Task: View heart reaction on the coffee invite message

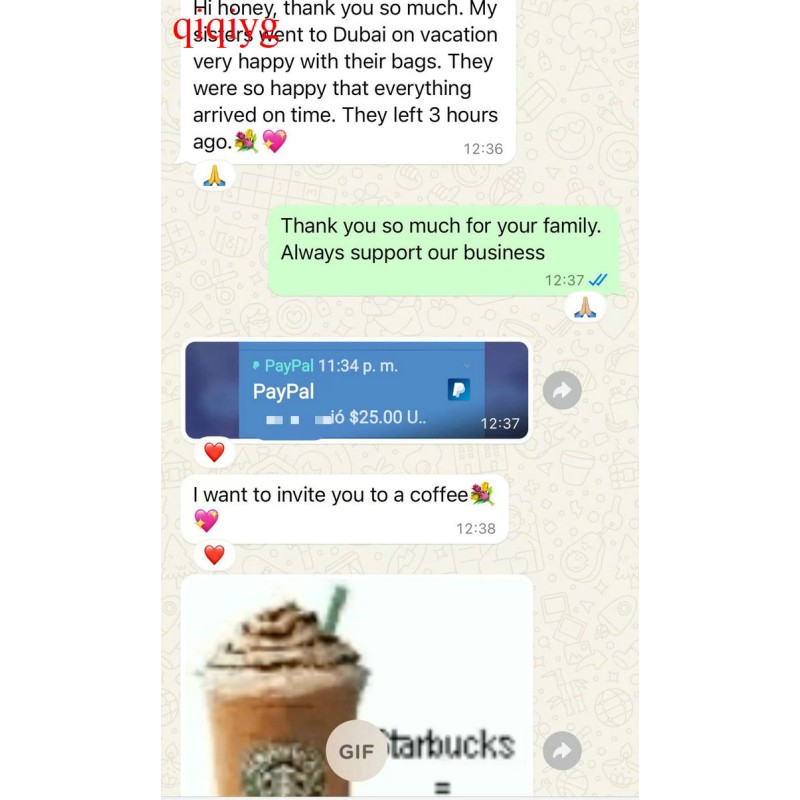Action: [x=214, y=554]
